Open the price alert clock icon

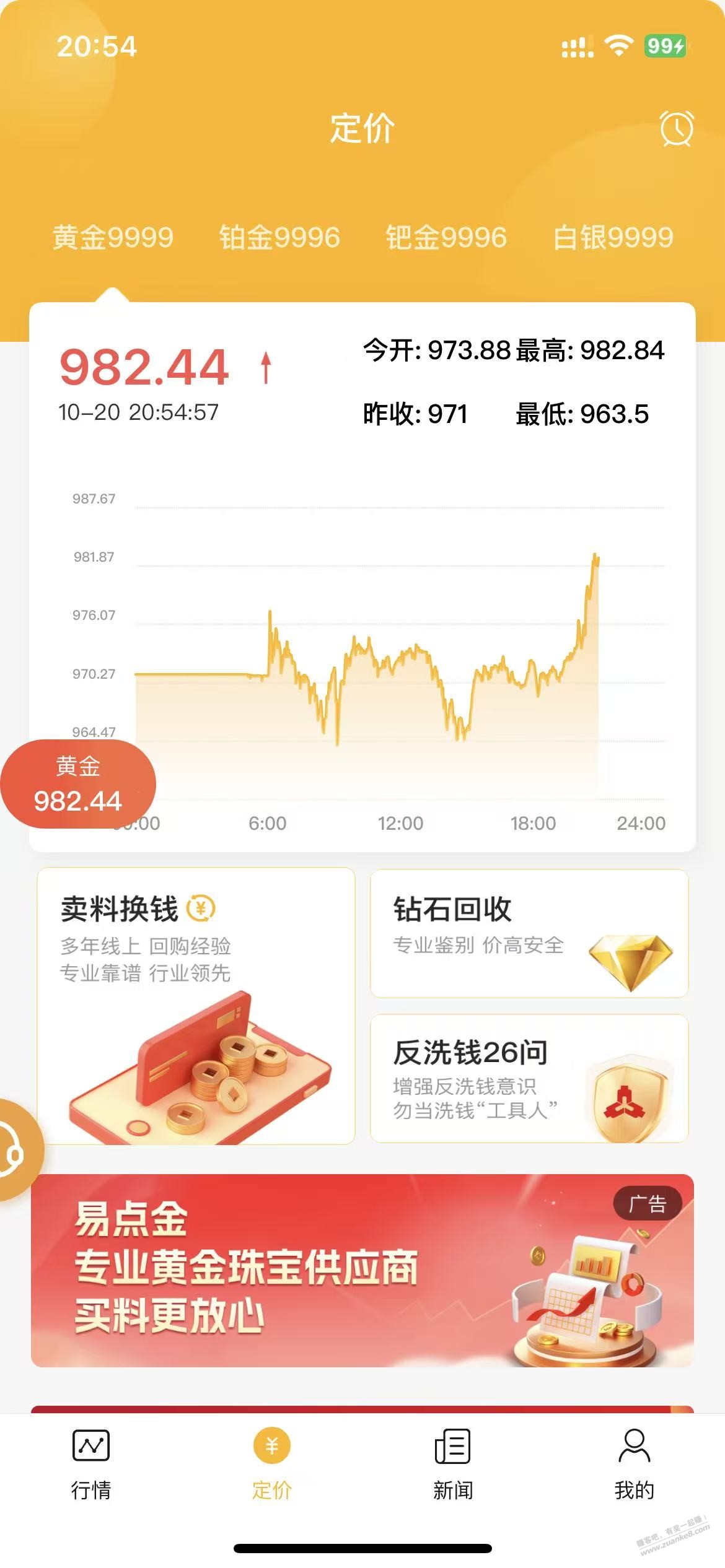pos(676,129)
